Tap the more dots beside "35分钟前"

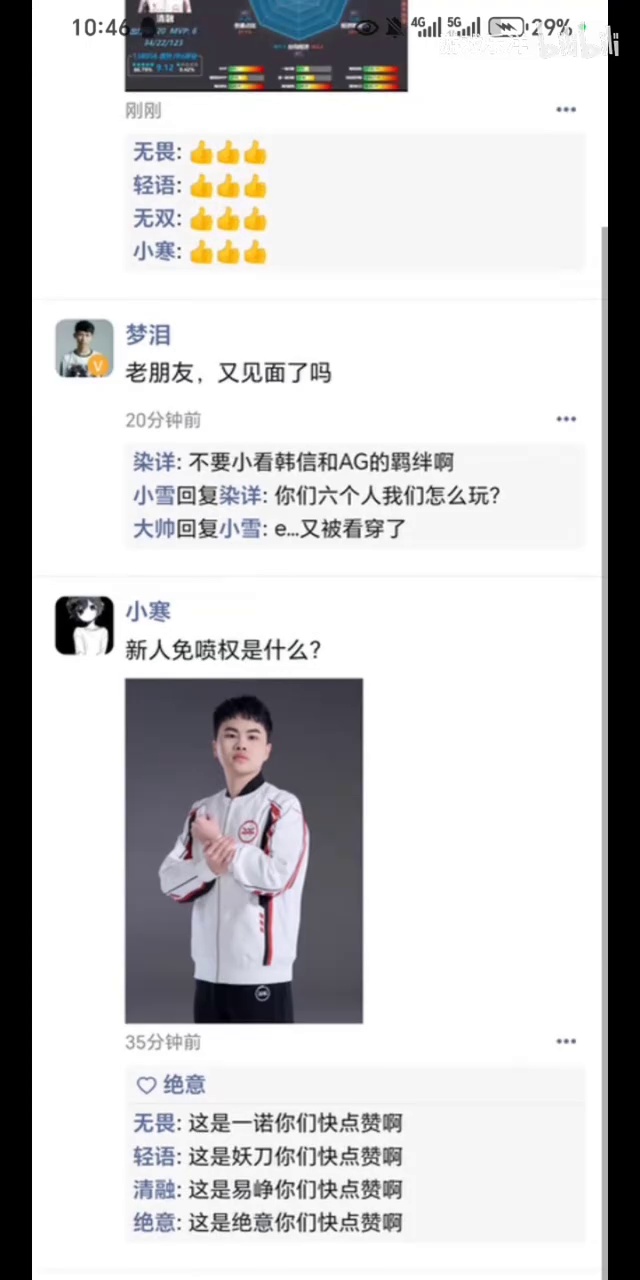566,1042
